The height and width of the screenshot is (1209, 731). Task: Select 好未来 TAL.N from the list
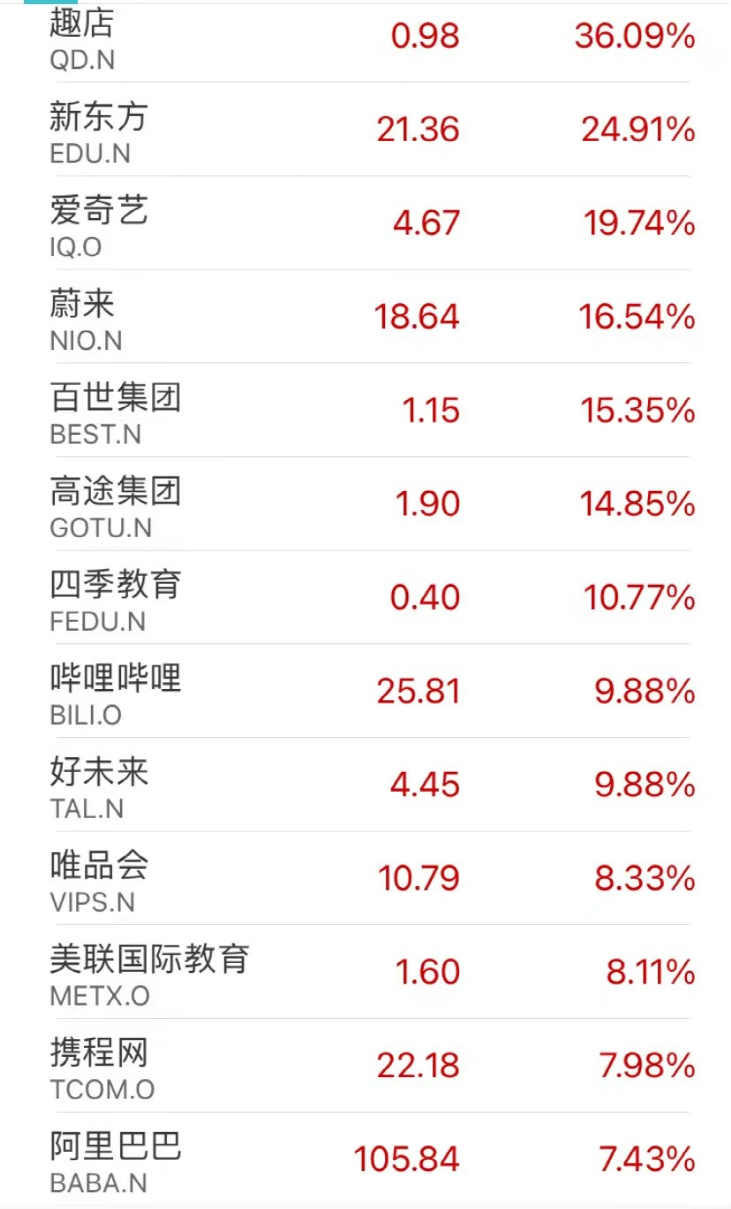point(365,785)
